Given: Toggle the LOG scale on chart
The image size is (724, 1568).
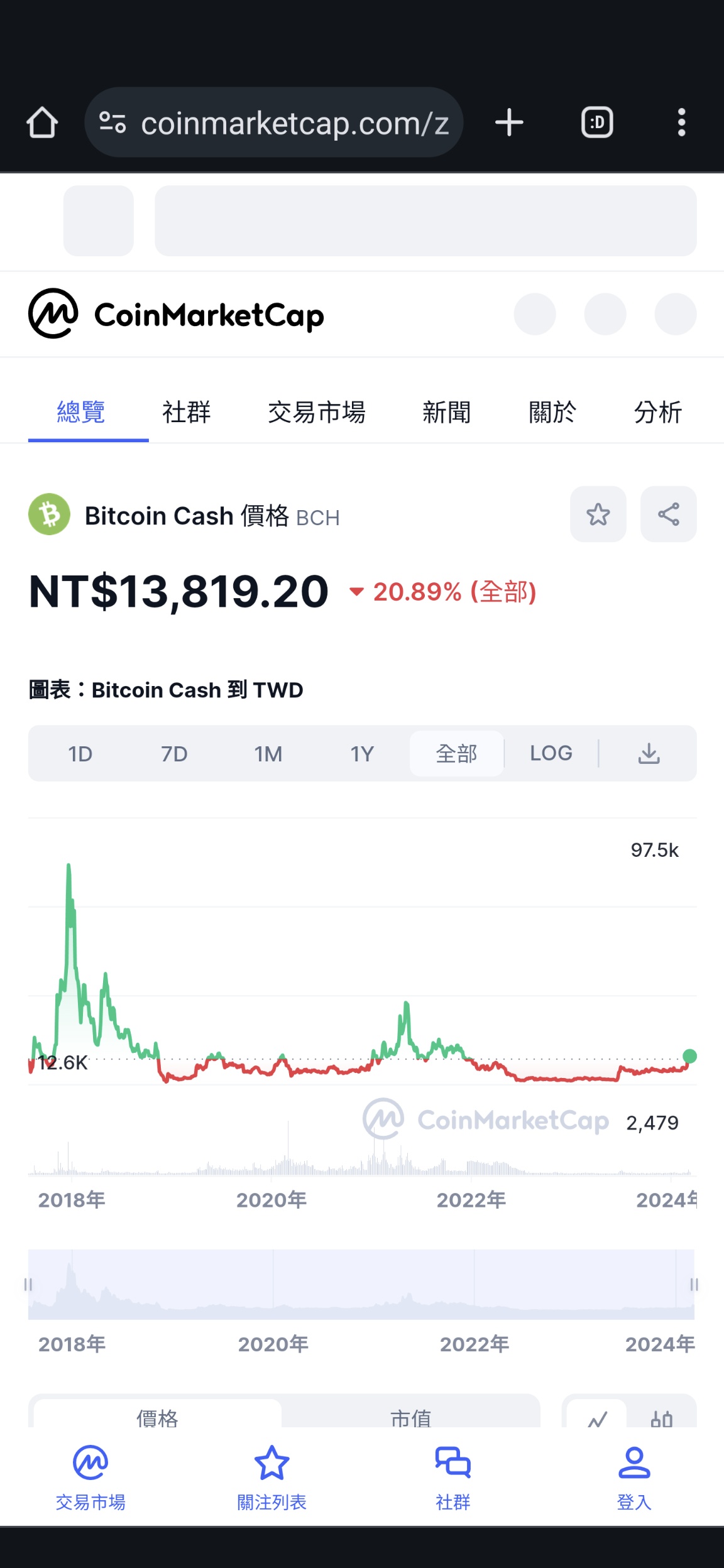Looking at the screenshot, I should point(551,753).
